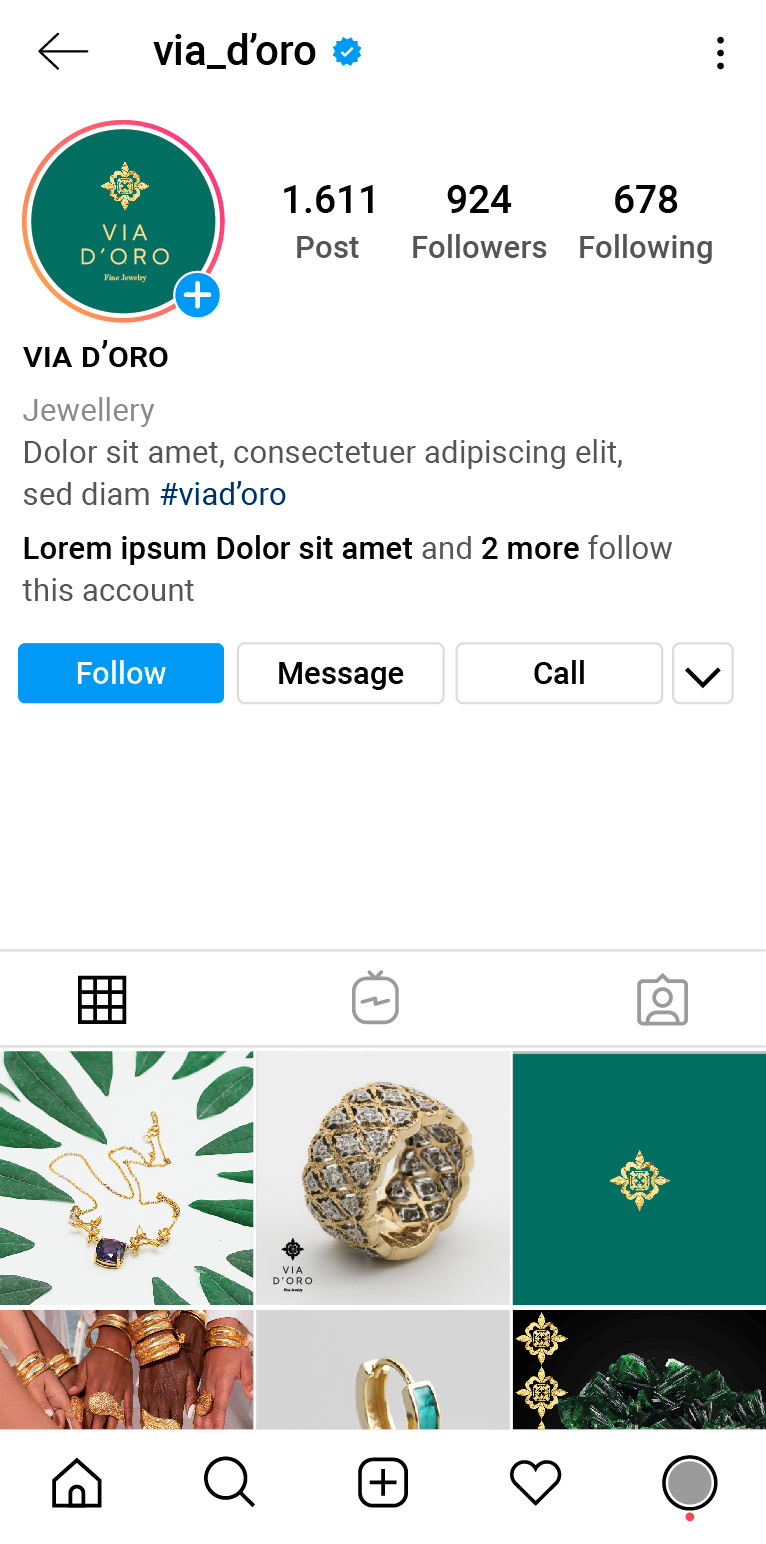
Task: View the 678 following list
Action: point(646,222)
